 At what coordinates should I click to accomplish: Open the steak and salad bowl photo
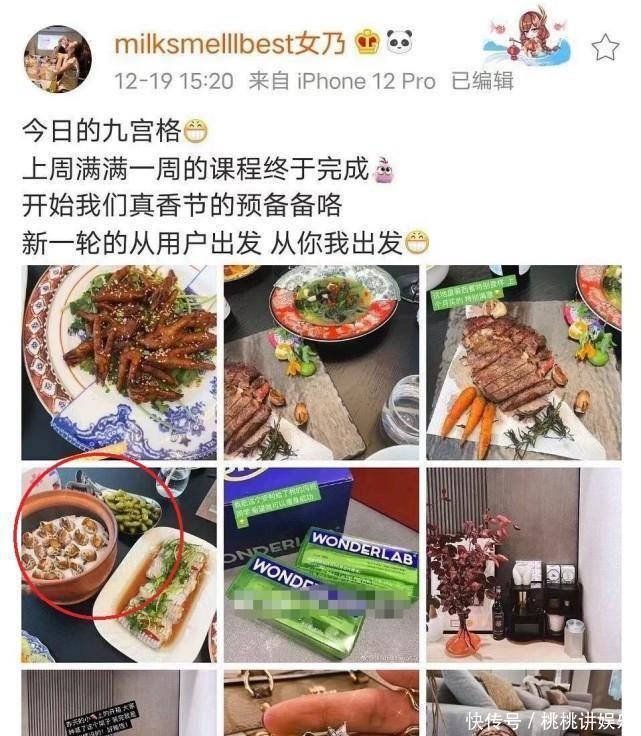pyautogui.click(x=320, y=362)
